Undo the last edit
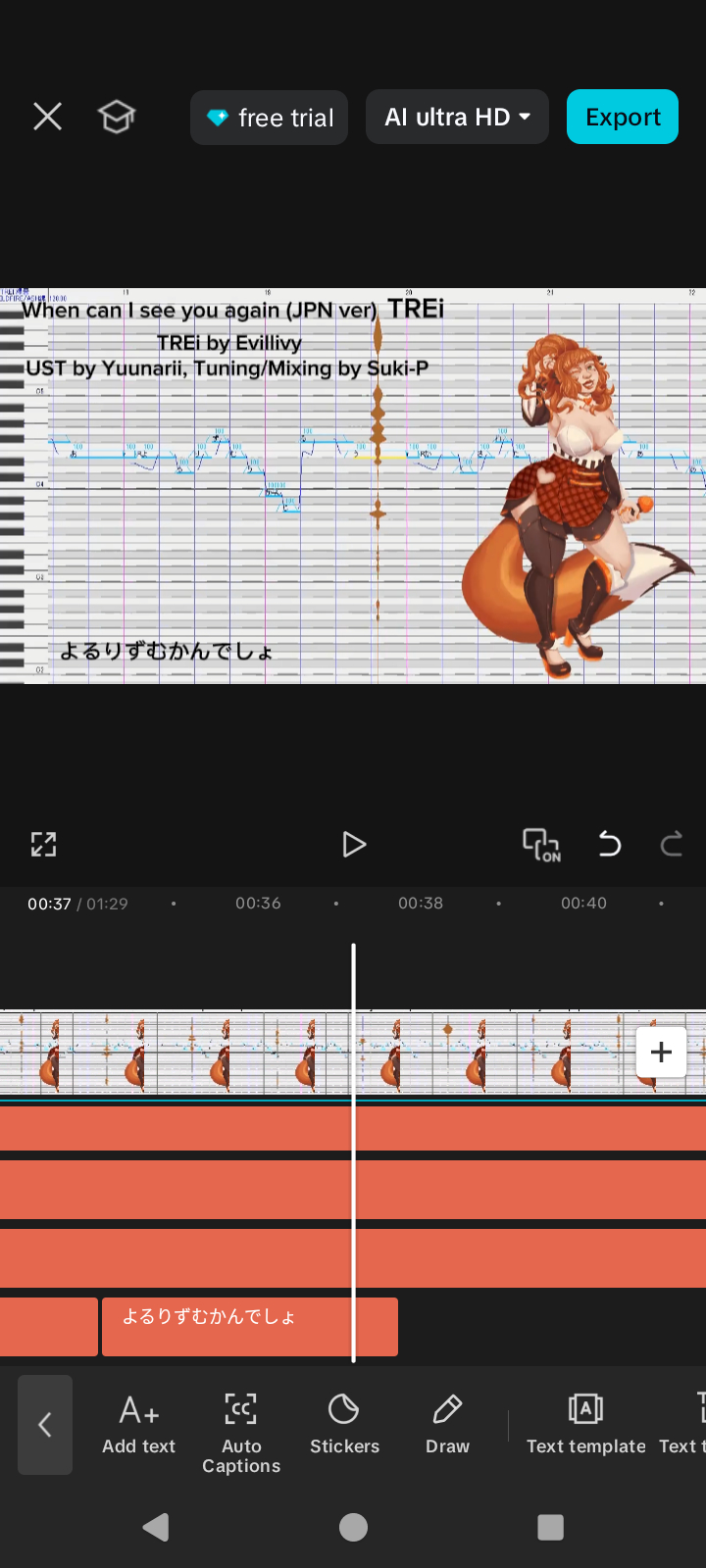The width and height of the screenshot is (706, 1568). 610,844
